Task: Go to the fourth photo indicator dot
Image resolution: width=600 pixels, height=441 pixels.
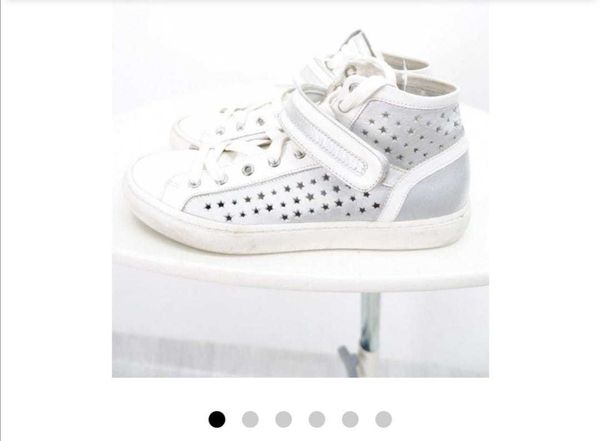Action: [x=316, y=419]
